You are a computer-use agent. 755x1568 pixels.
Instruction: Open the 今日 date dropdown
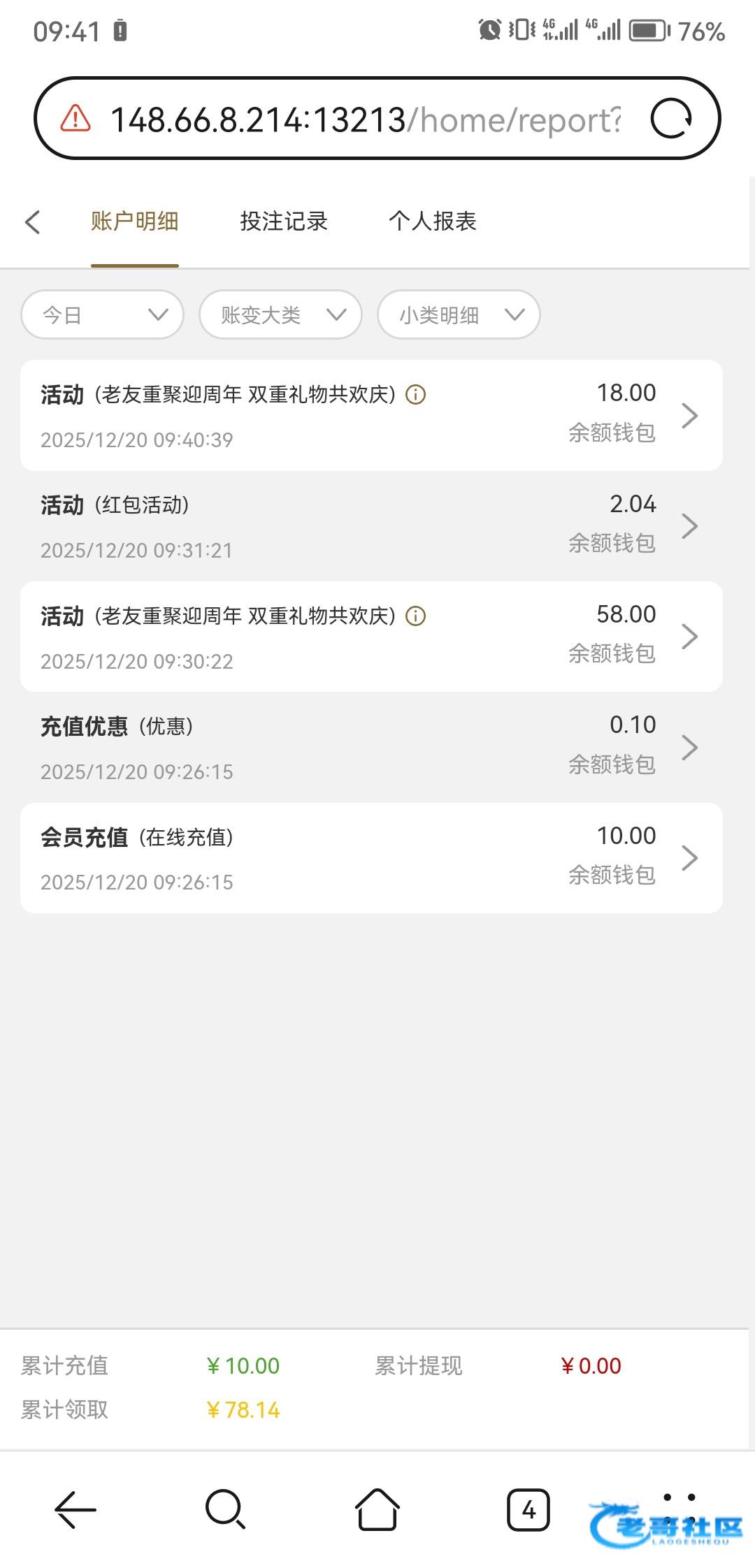(x=103, y=315)
